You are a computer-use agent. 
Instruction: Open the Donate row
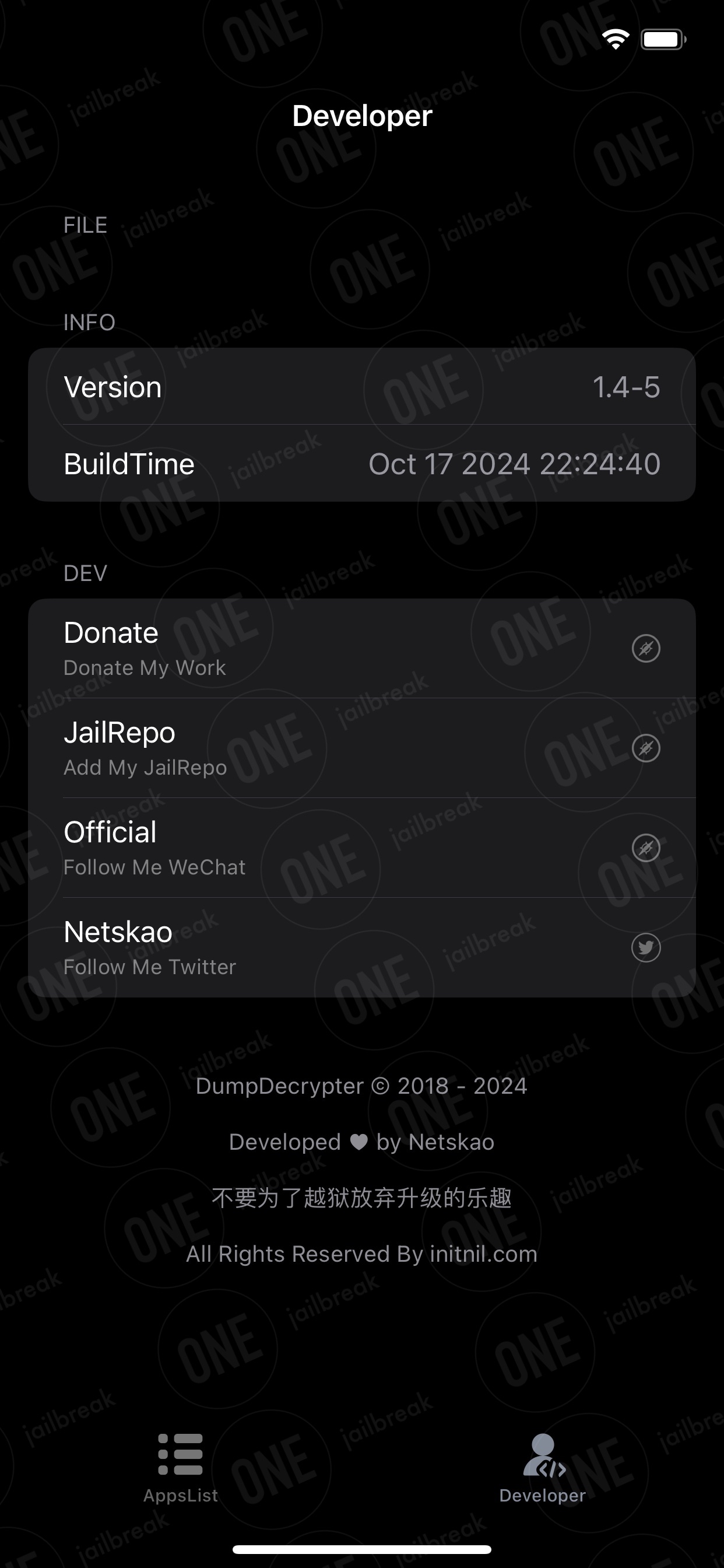362,648
